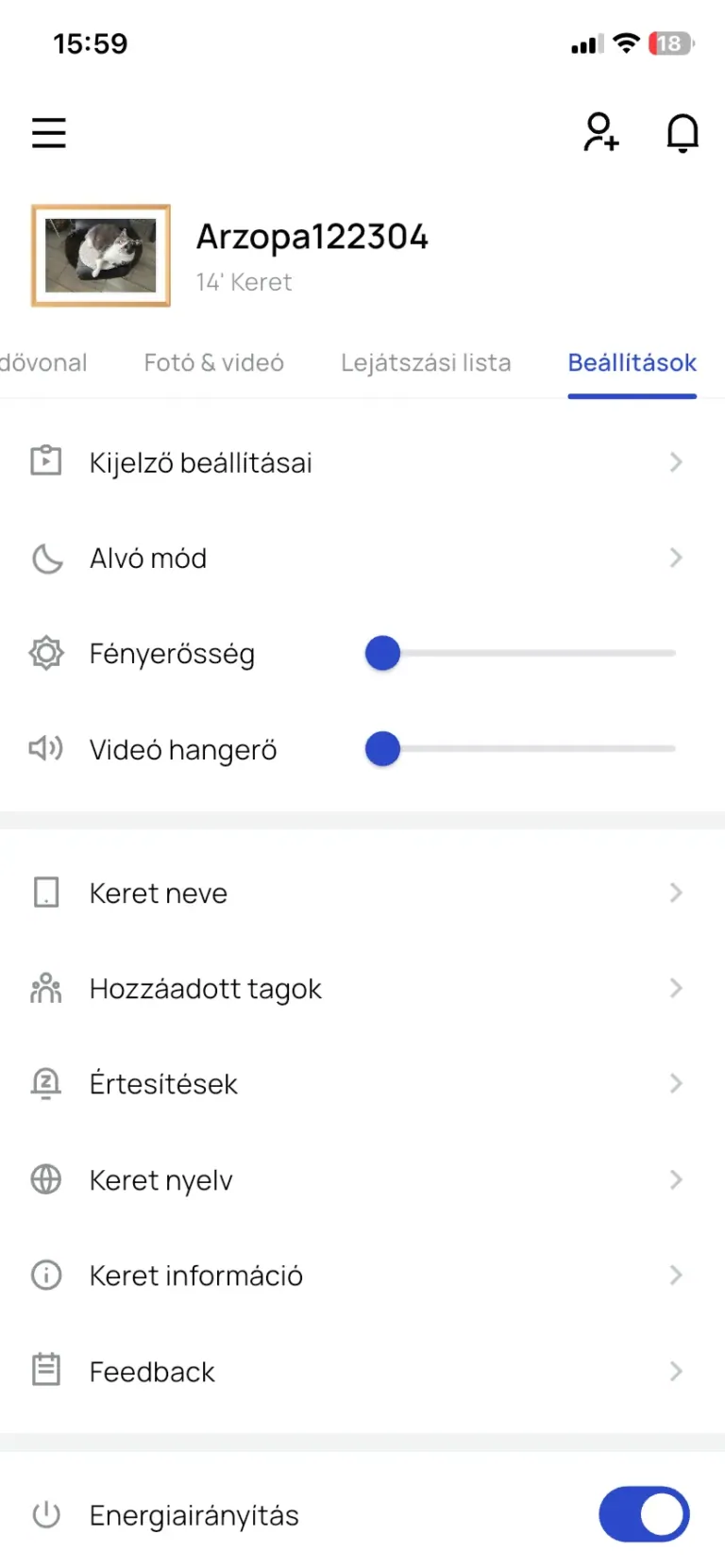This screenshot has height=1568, width=725.
Task: Open the notifications bell icon
Action: (682, 133)
